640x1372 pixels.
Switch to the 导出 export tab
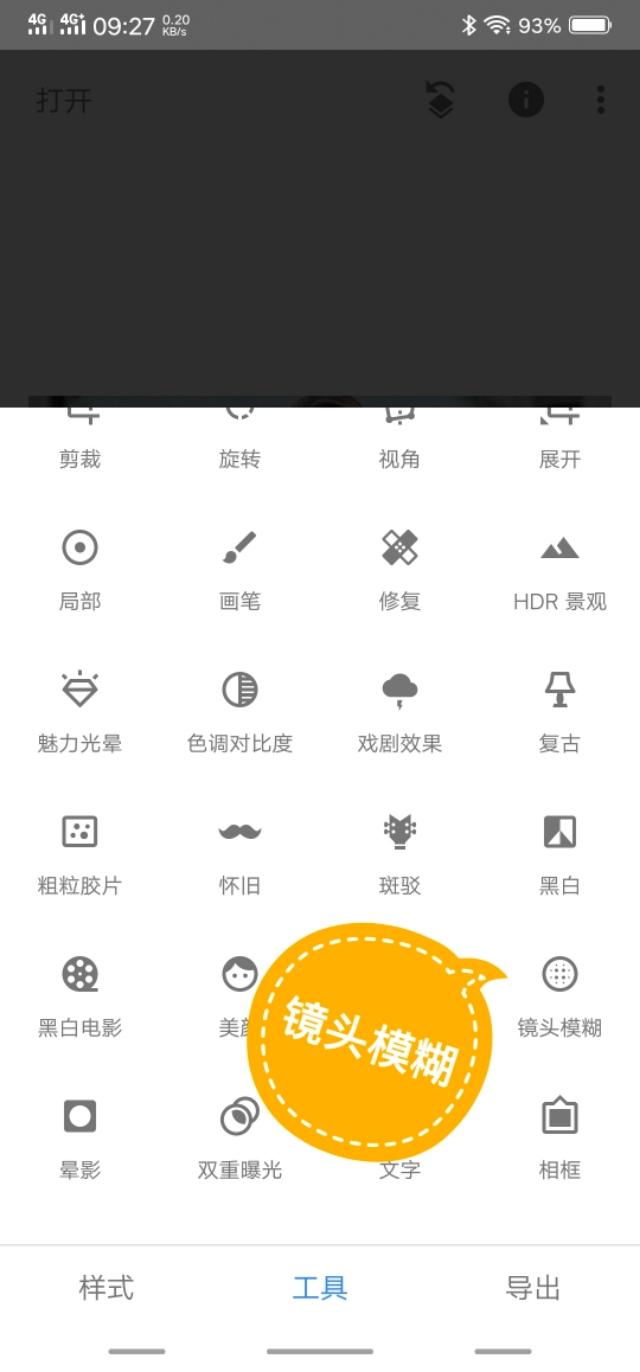pos(533,1288)
